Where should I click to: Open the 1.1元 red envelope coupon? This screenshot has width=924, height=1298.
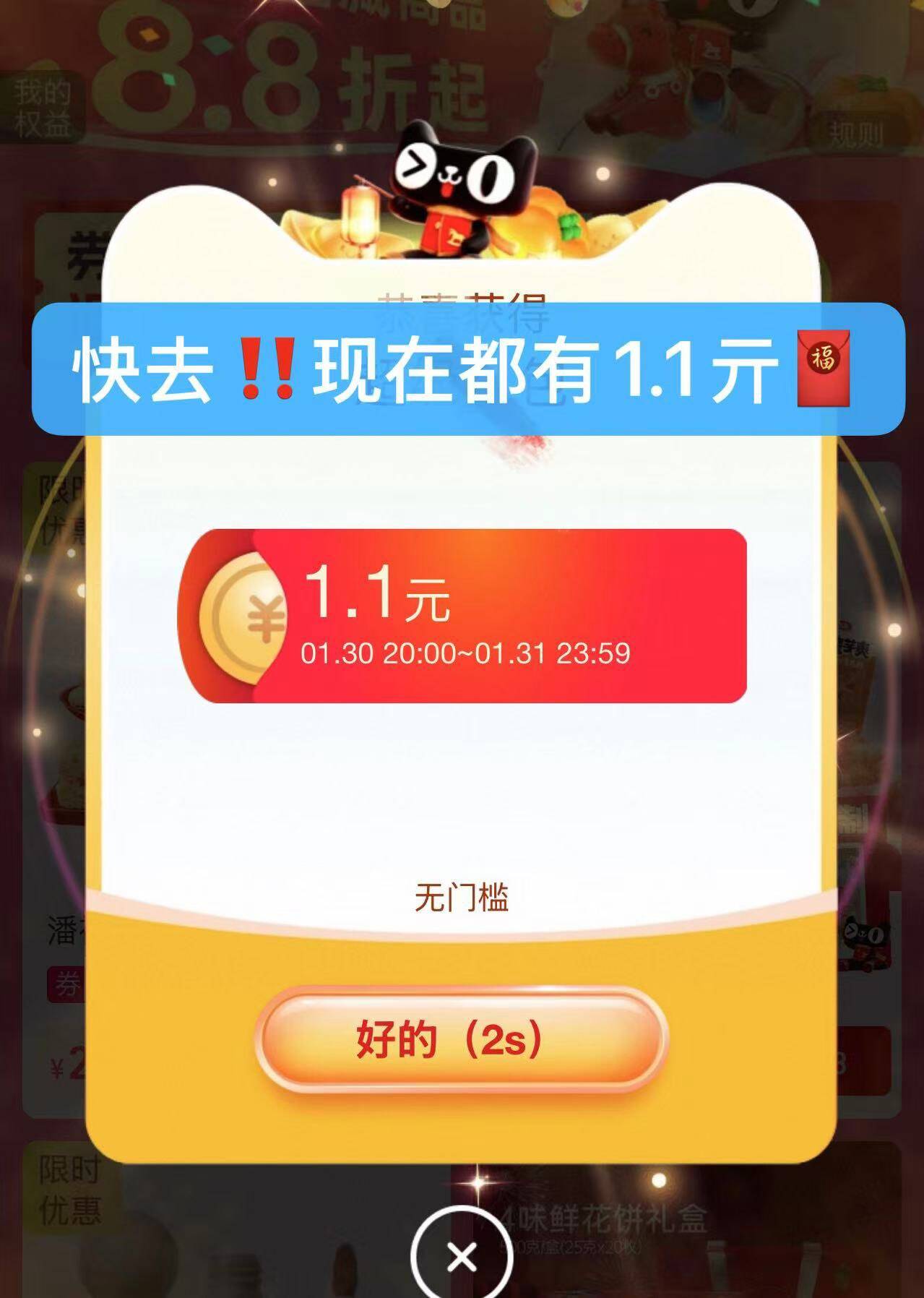(462, 616)
